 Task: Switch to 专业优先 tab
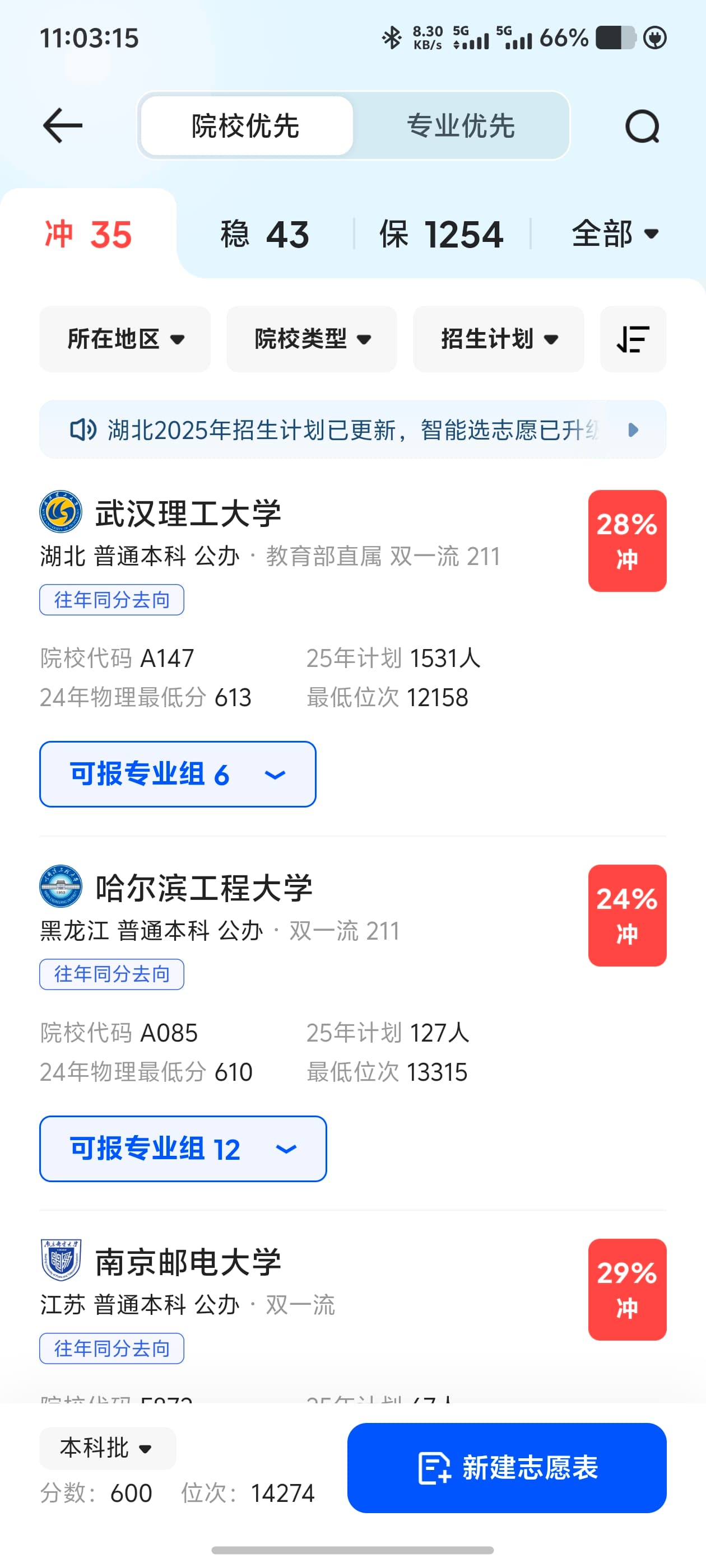pyautogui.click(x=461, y=125)
